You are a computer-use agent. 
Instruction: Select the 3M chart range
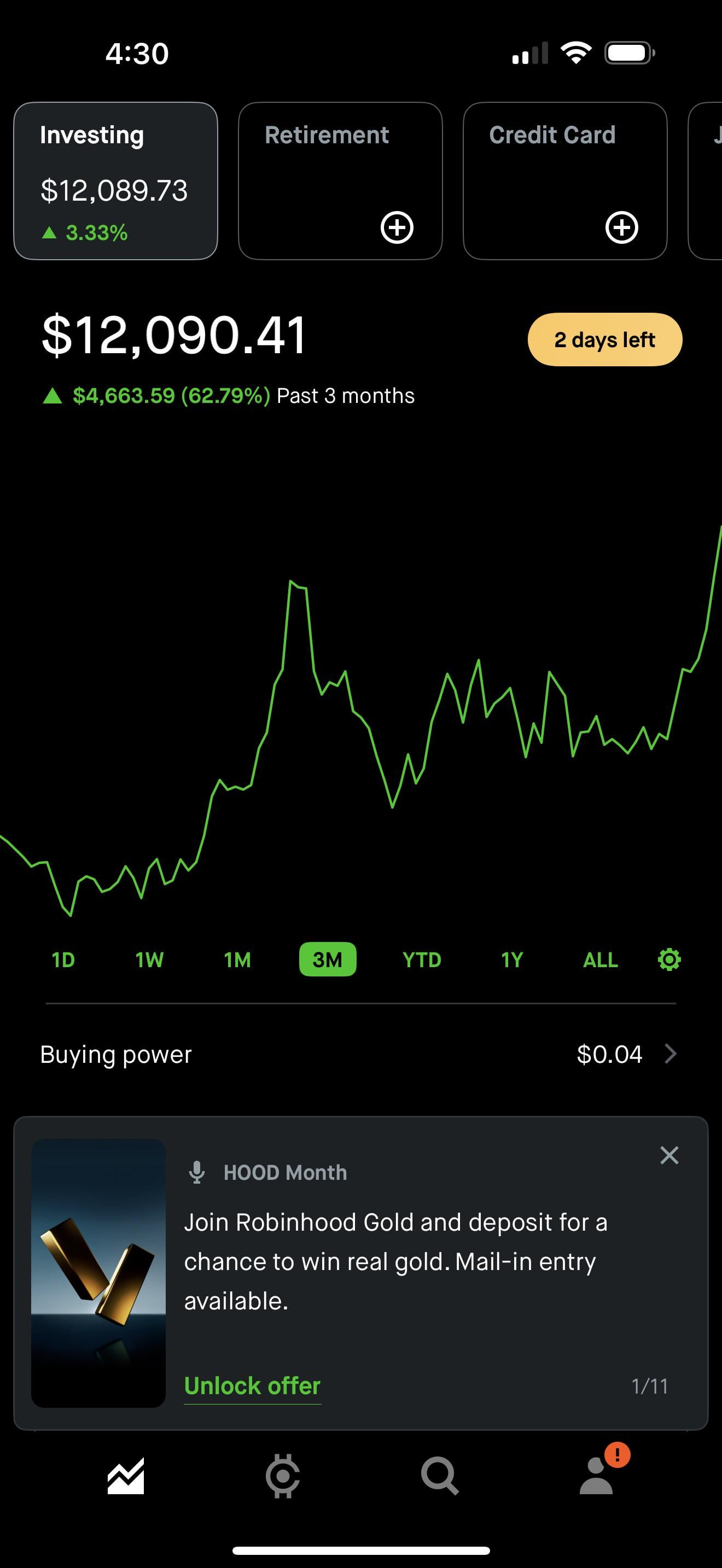tap(328, 960)
